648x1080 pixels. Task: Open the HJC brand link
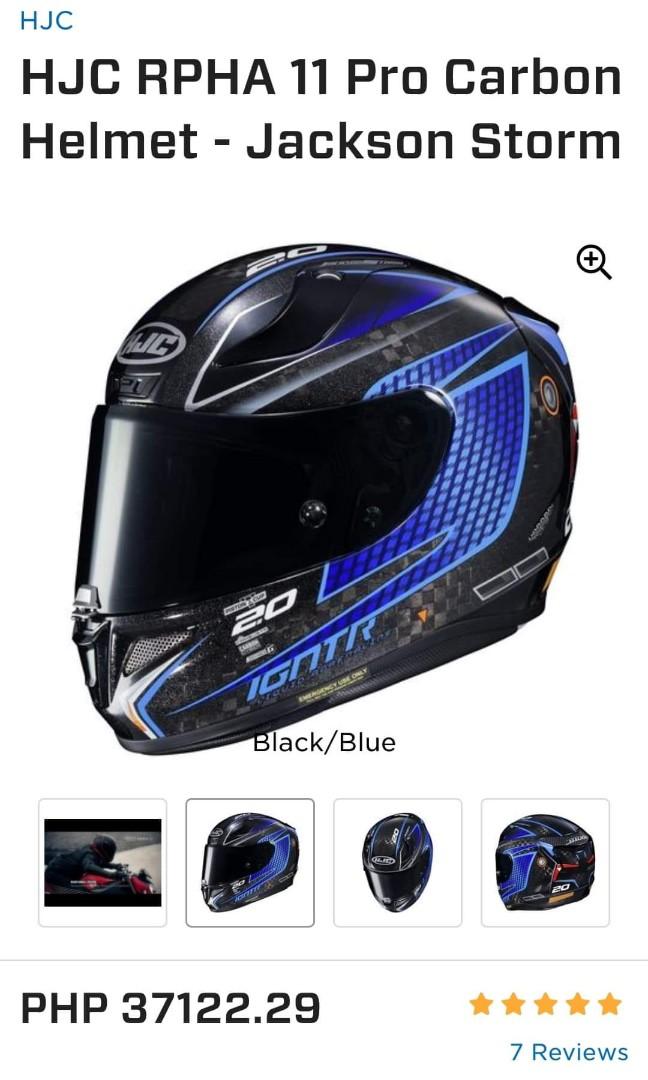coord(46,20)
